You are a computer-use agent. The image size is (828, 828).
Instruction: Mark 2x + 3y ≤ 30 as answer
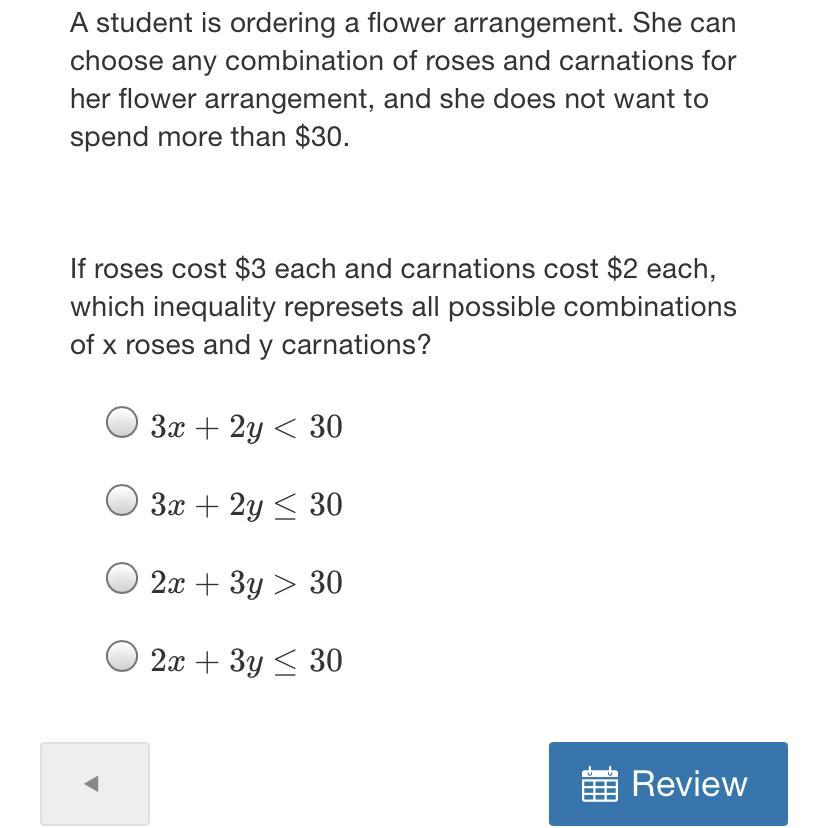coord(122,657)
